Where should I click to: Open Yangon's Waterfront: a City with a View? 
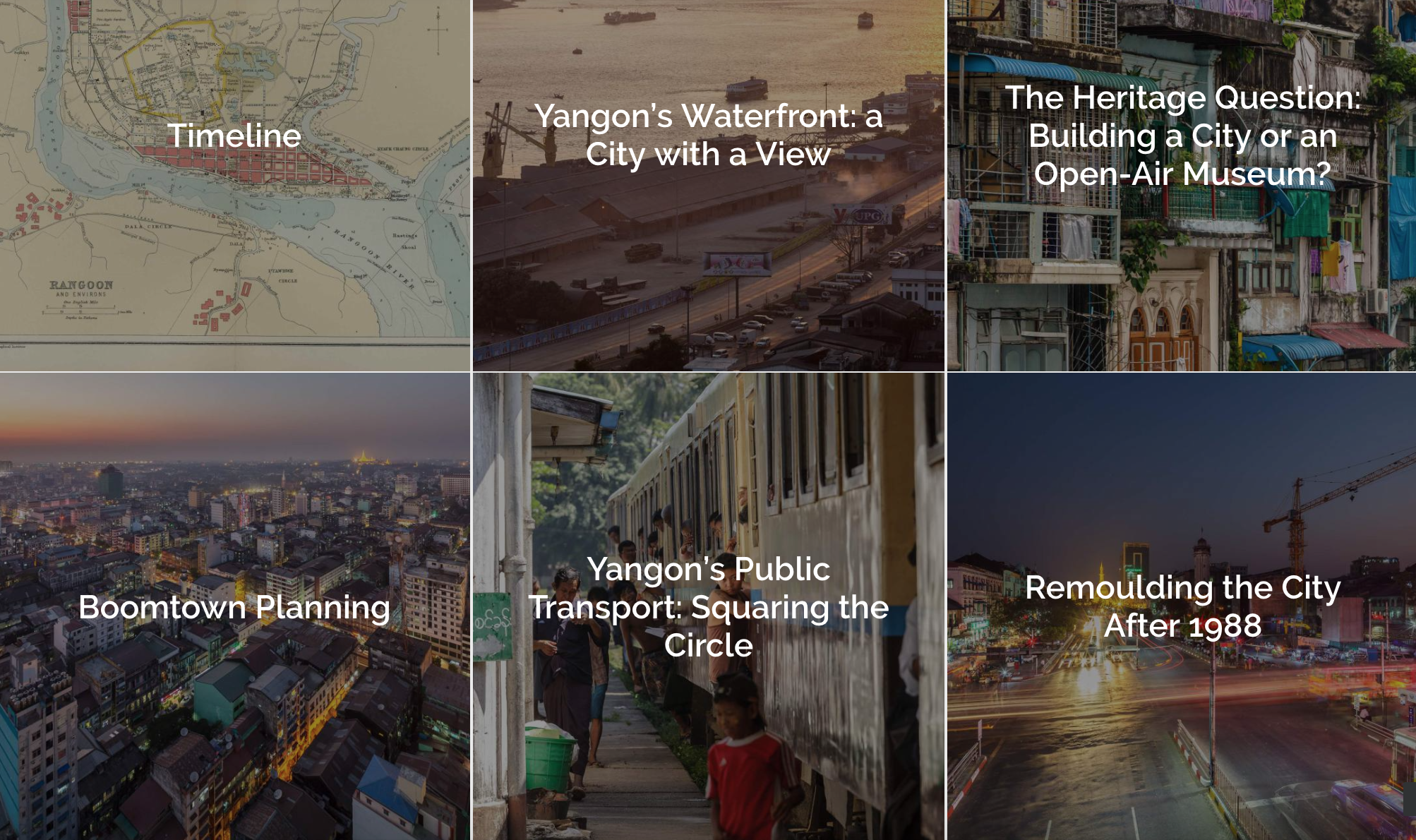point(708,136)
